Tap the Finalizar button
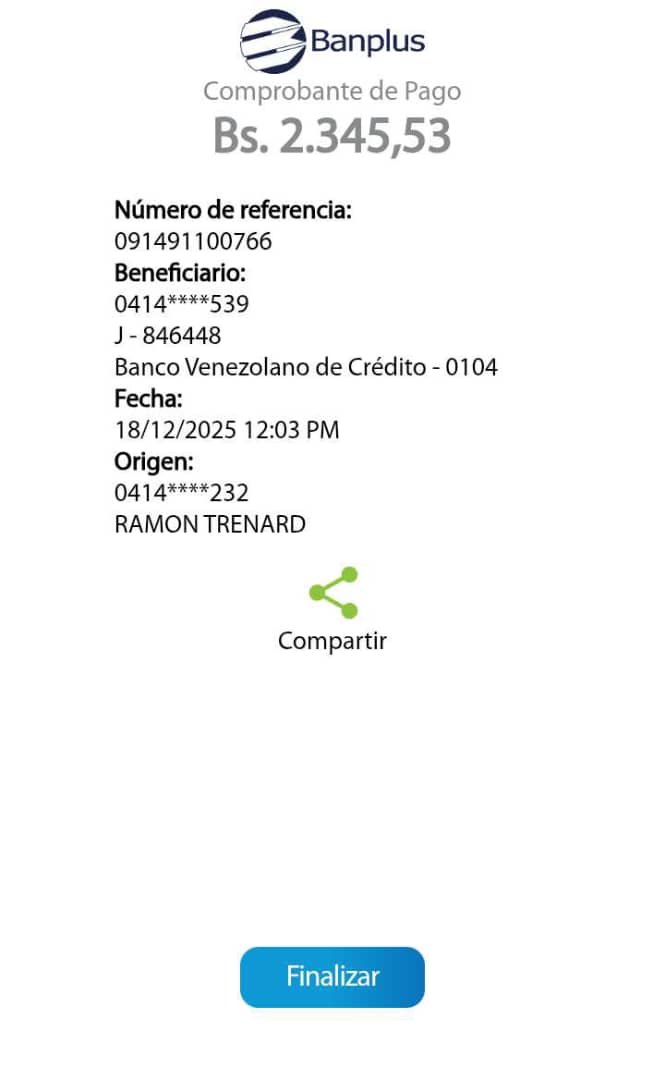This screenshot has width=665, height=1080. [332, 976]
